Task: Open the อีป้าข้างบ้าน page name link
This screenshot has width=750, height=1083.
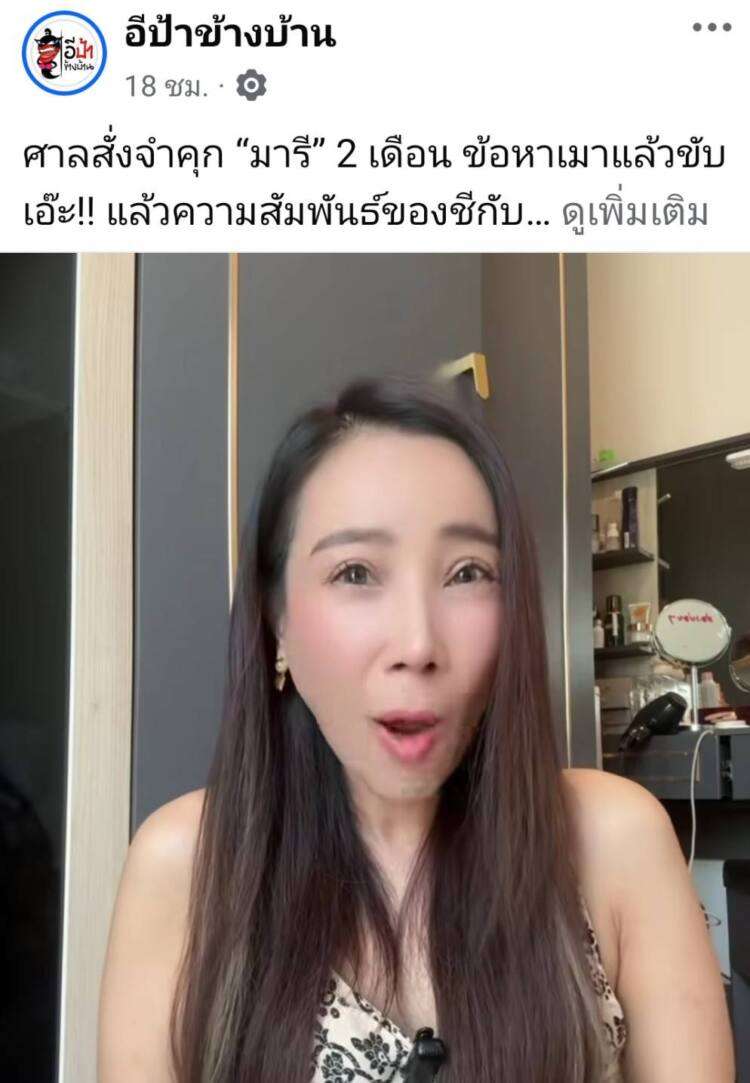Action: point(232,36)
